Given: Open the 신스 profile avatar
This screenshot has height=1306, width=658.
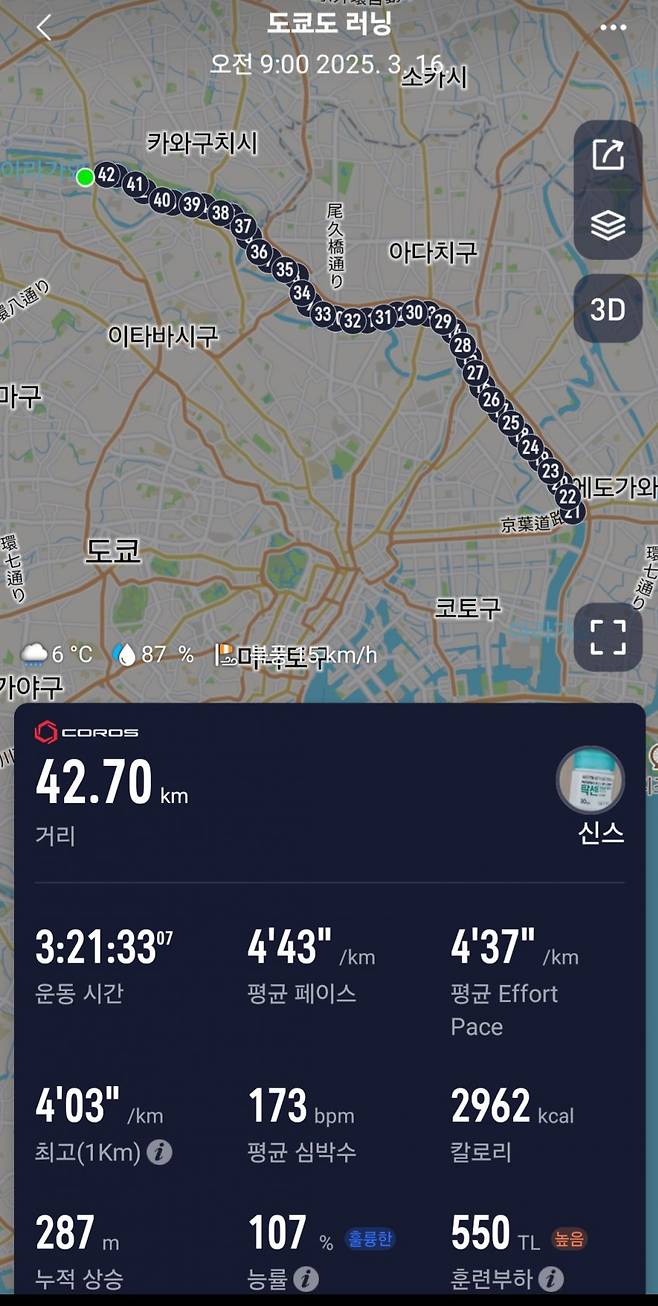Looking at the screenshot, I should pyautogui.click(x=590, y=781).
